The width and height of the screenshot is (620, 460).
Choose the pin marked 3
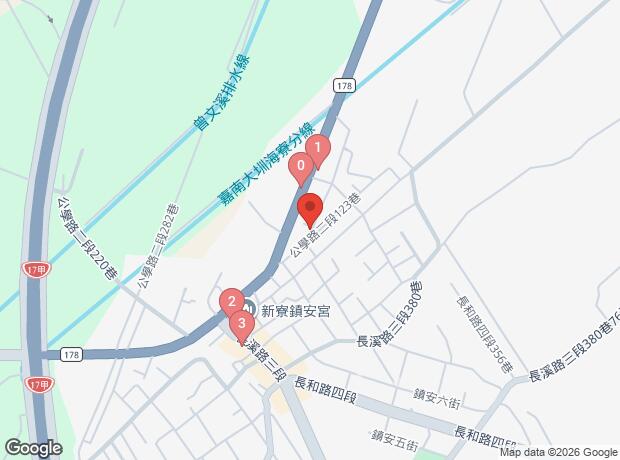[x=240, y=324]
